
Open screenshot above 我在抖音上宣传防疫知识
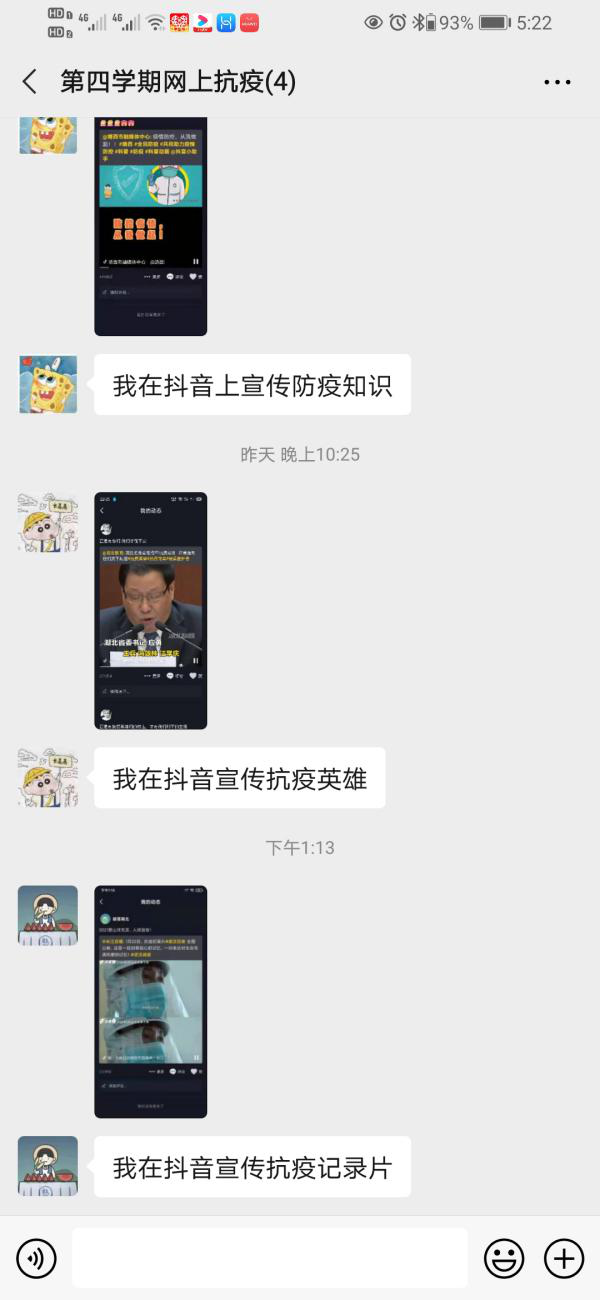pyautogui.click(x=150, y=226)
